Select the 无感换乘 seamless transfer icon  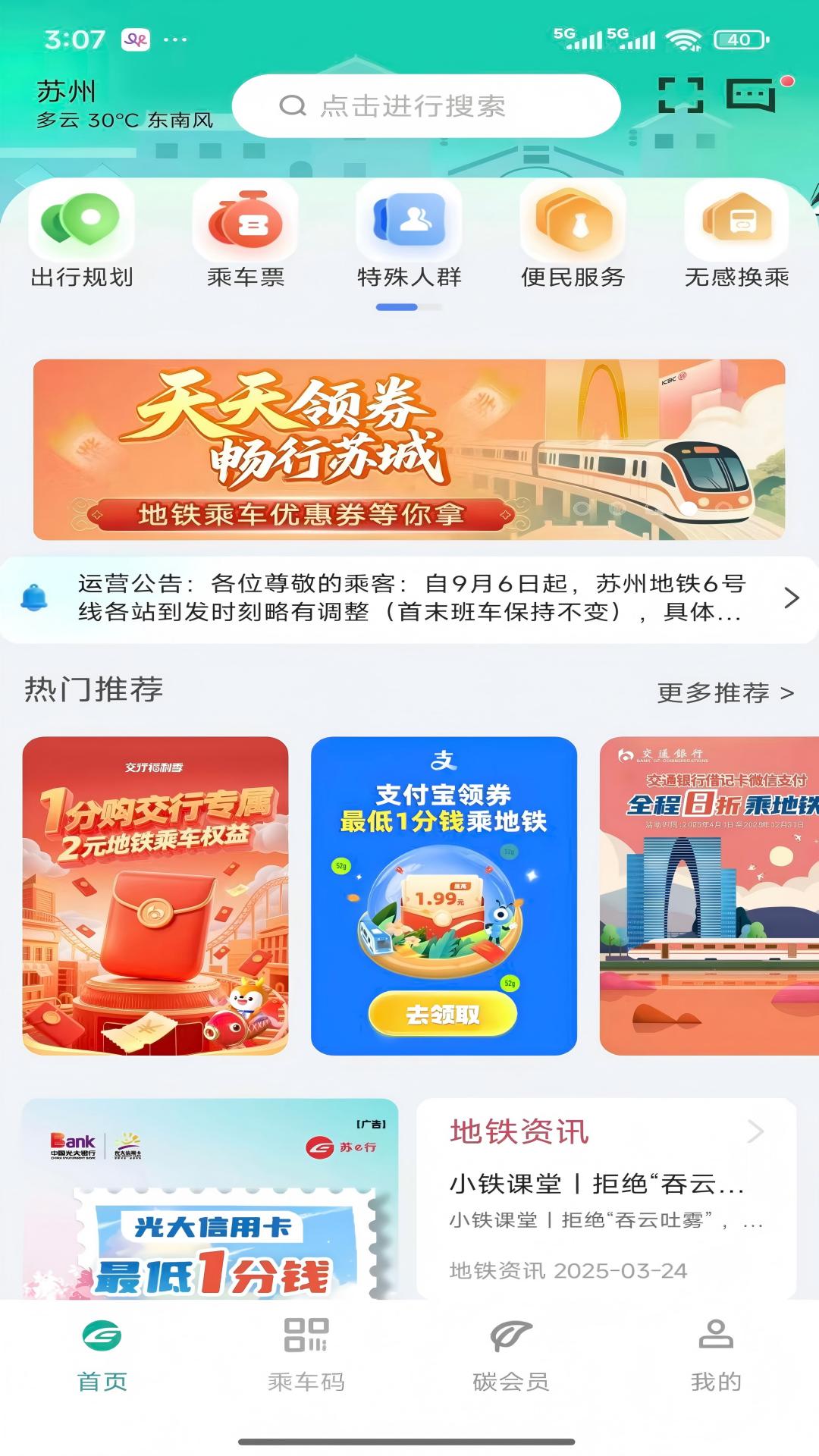(736, 227)
